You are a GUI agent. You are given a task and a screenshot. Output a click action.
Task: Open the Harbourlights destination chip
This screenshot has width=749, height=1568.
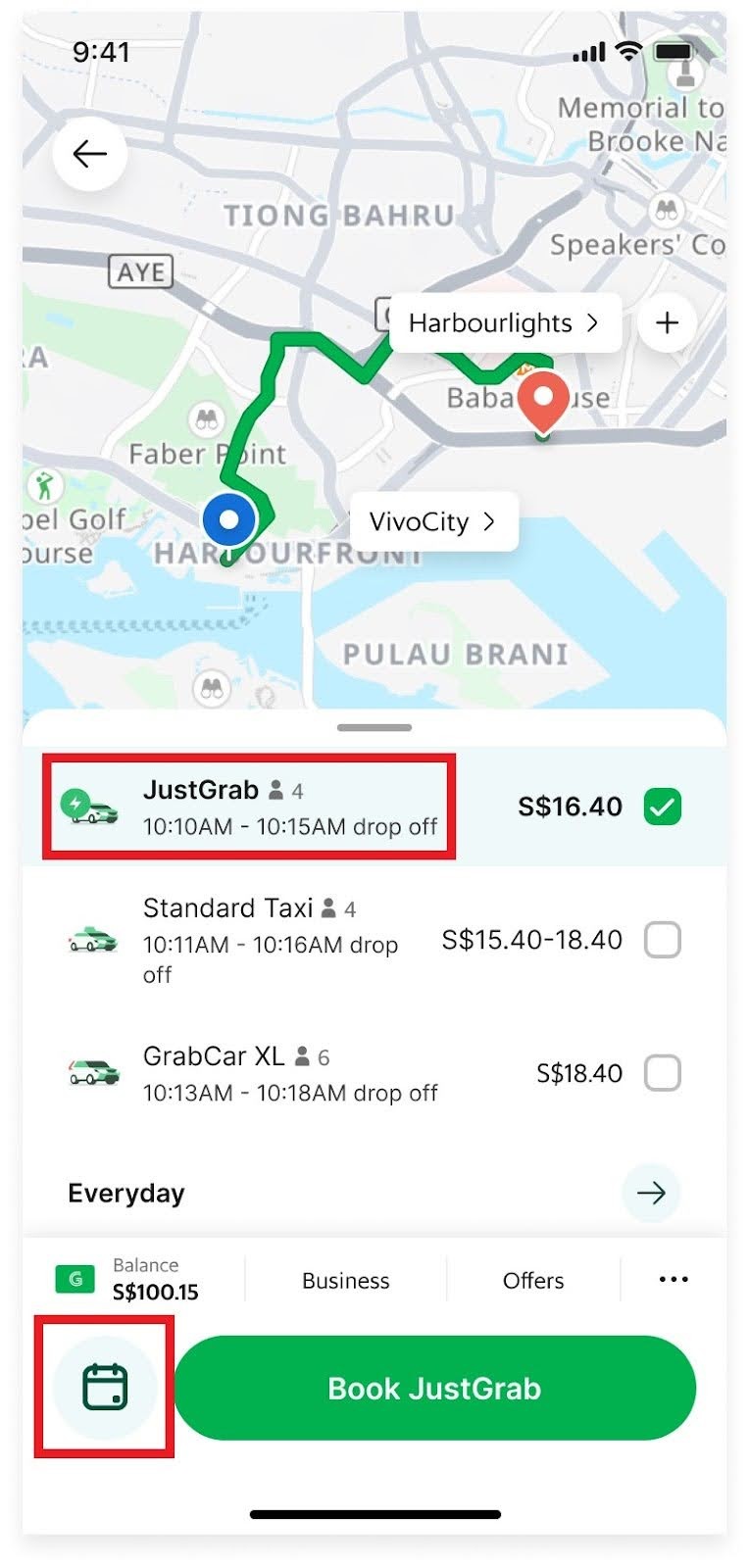(504, 323)
